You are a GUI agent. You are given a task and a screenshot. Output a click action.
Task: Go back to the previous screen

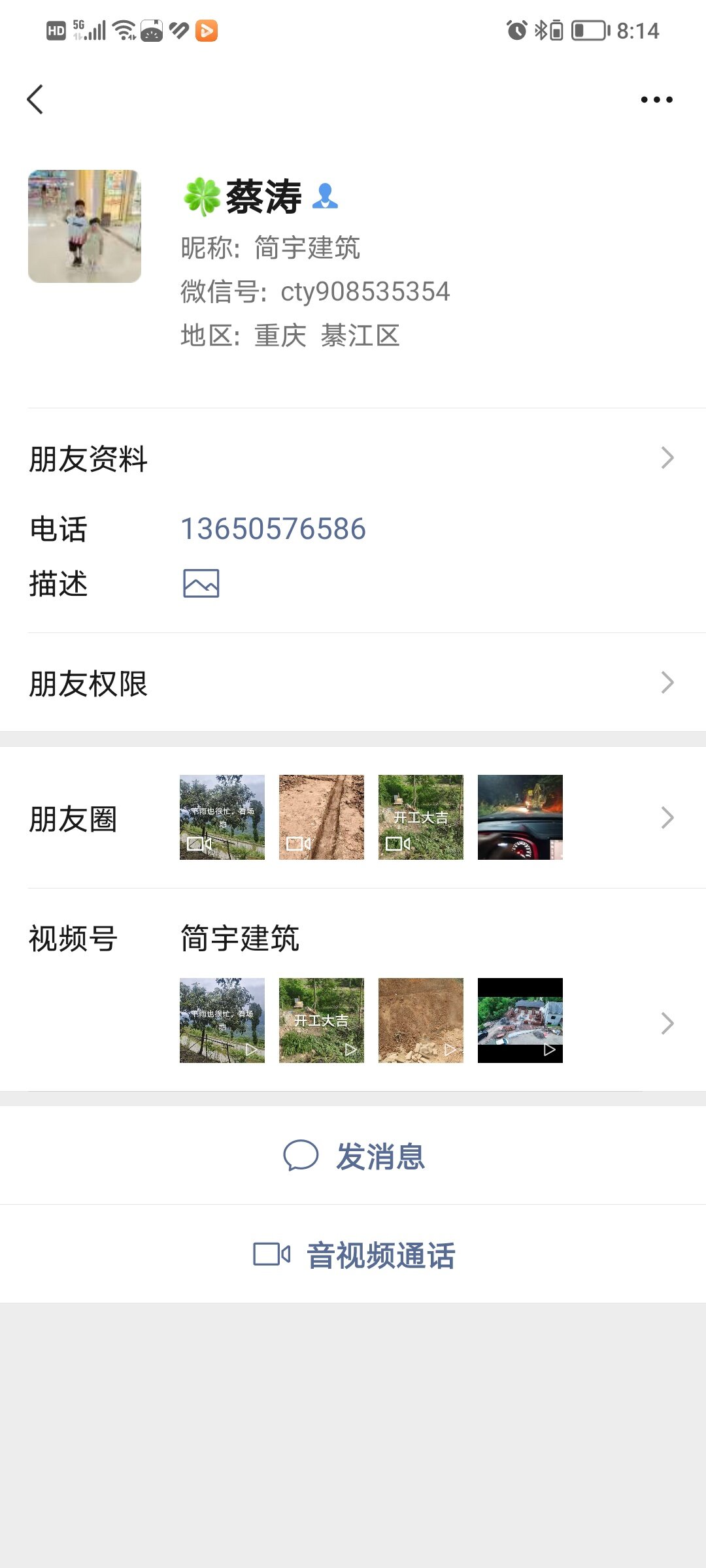click(35, 99)
